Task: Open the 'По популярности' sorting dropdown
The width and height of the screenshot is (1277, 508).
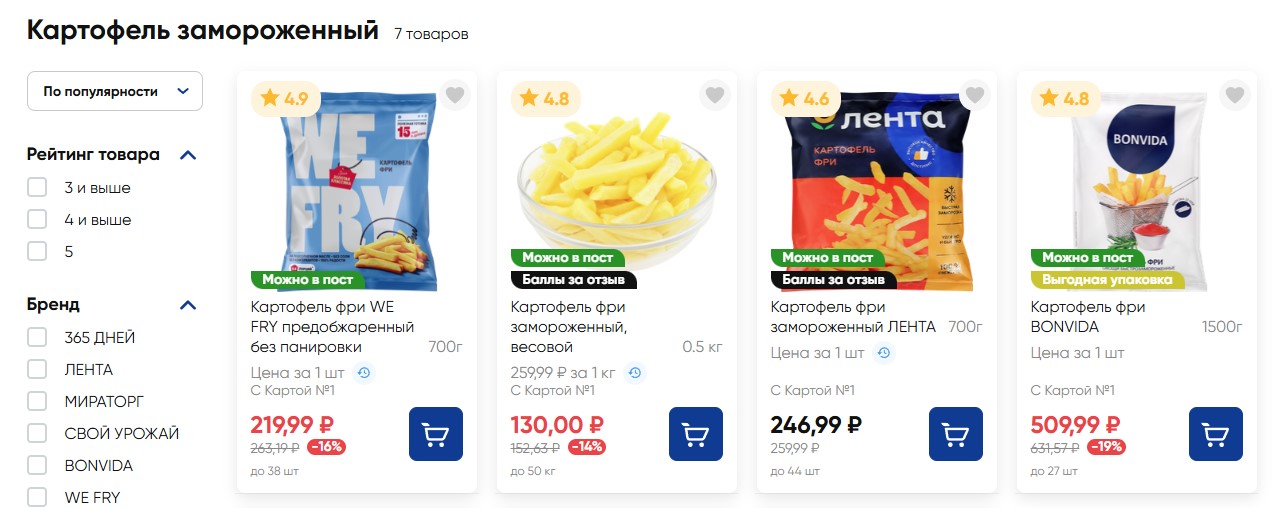Action: tap(114, 91)
